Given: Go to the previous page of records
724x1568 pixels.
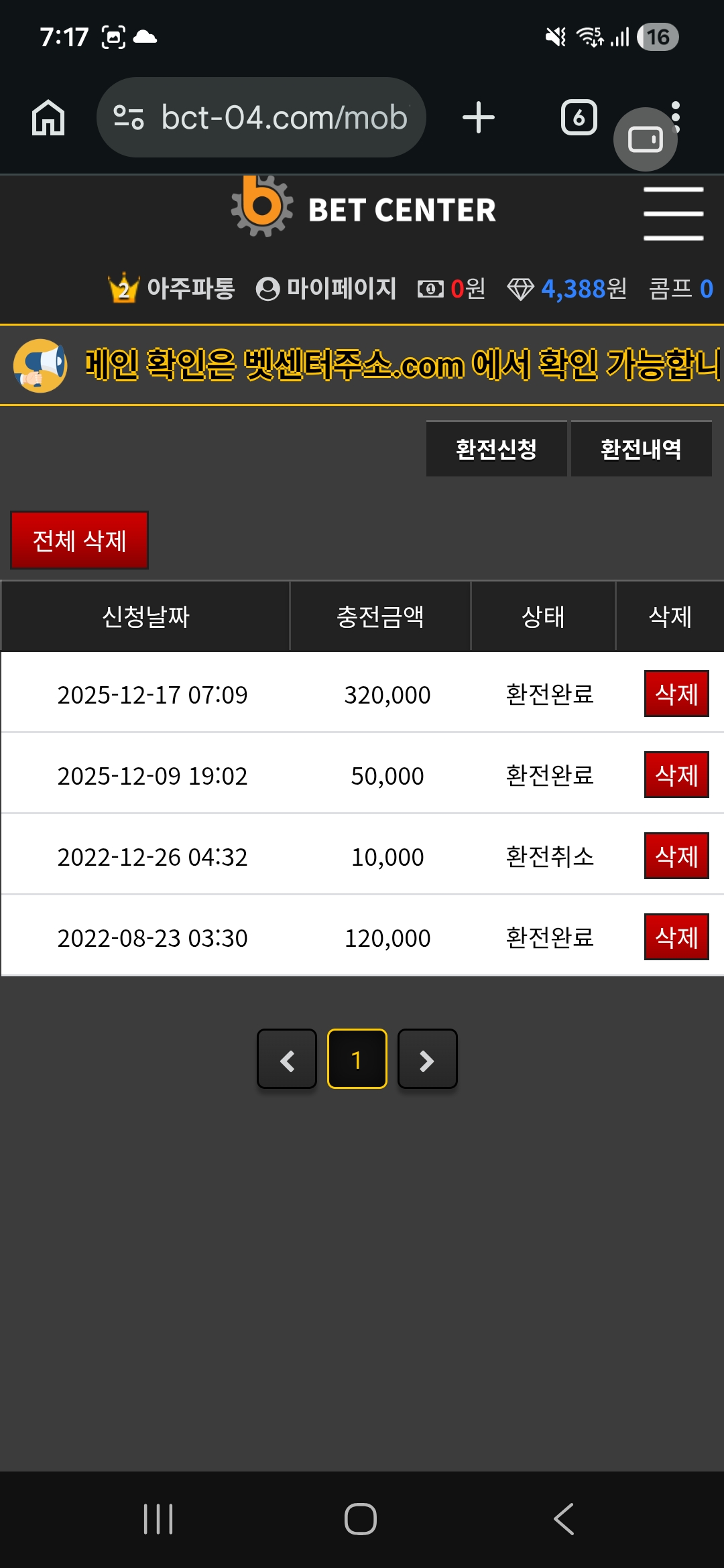Looking at the screenshot, I should point(287,1059).
